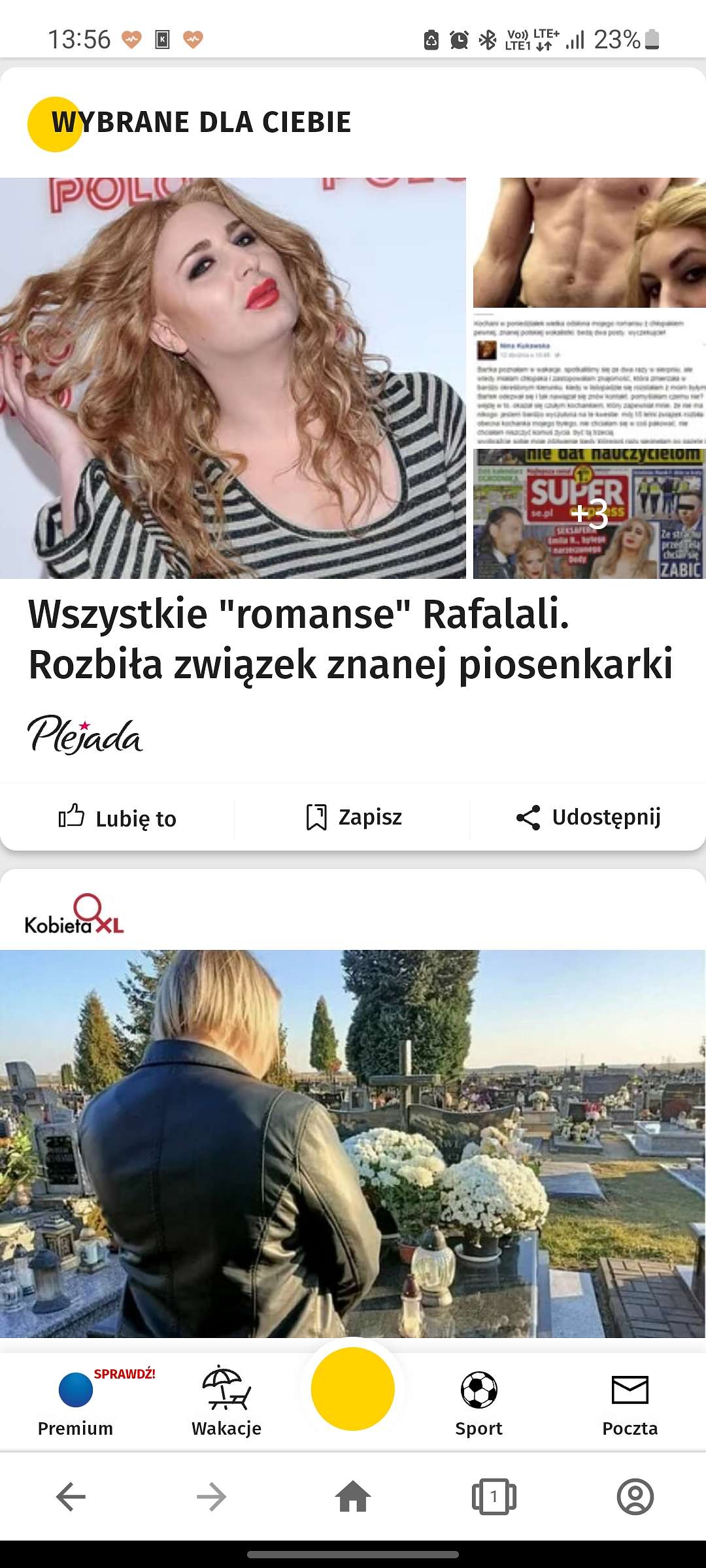Image resolution: width=706 pixels, height=1568 pixels.
Task: Like the article with Lubię to
Action: click(118, 817)
